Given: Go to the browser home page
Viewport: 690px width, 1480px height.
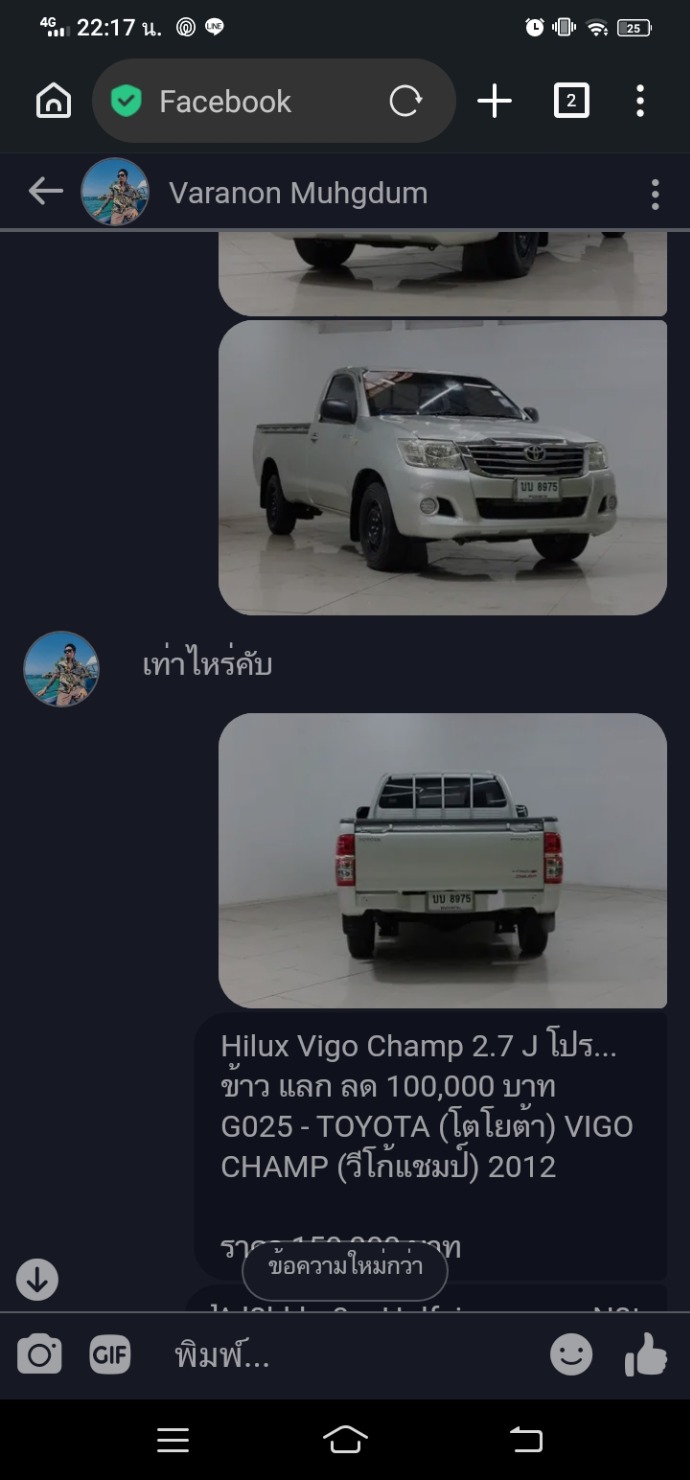Looking at the screenshot, I should (x=53, y=101).
